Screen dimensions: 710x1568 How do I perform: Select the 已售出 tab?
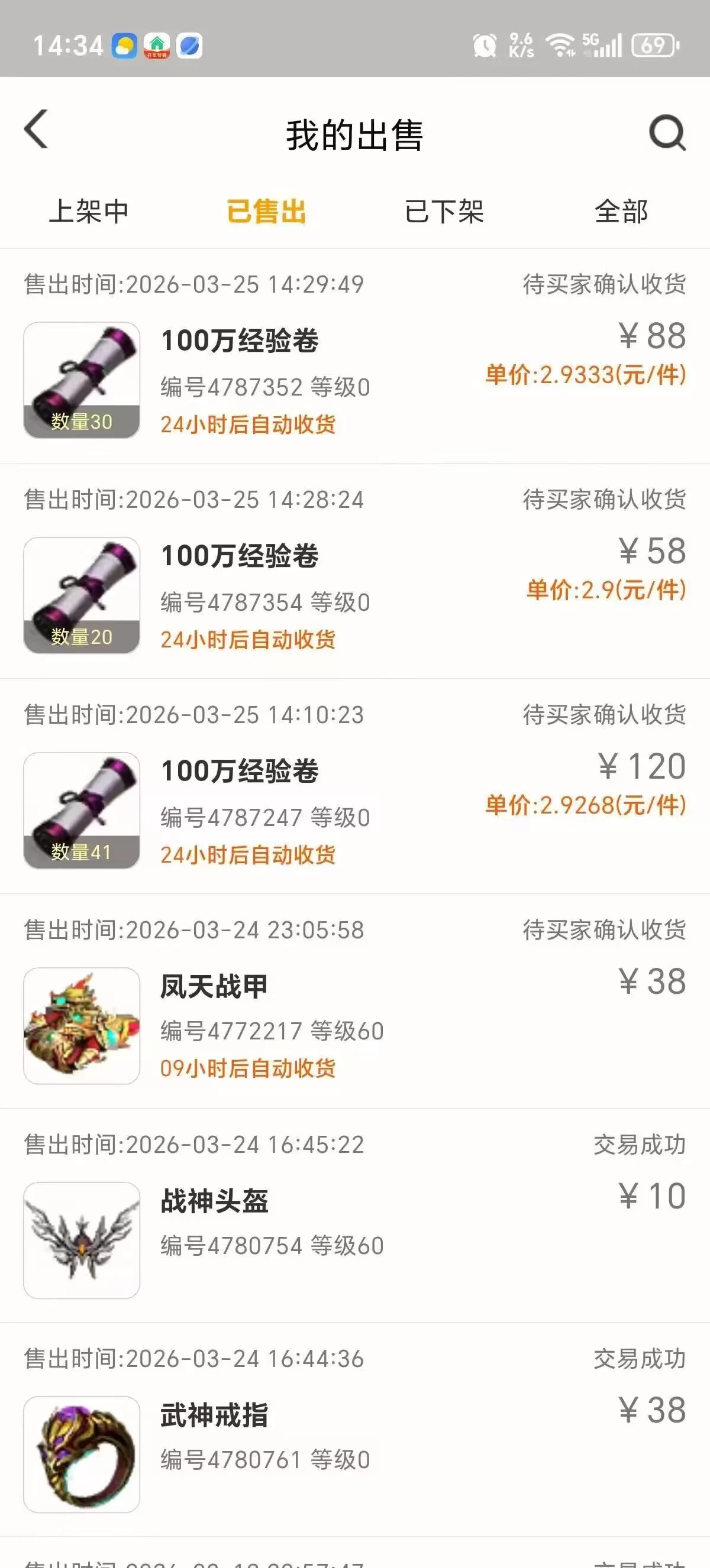(x=266, y=211)
